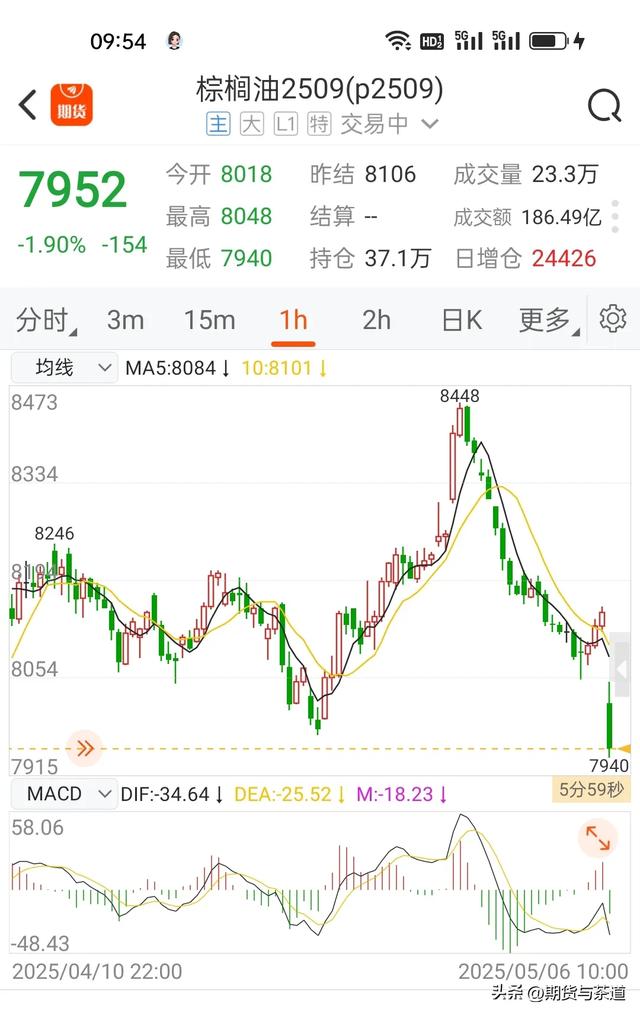This screenshot has width=640, height=1015.
Task: Open the right-edge side panel handle
Action: pyautogui.click(x=622, y=667)
